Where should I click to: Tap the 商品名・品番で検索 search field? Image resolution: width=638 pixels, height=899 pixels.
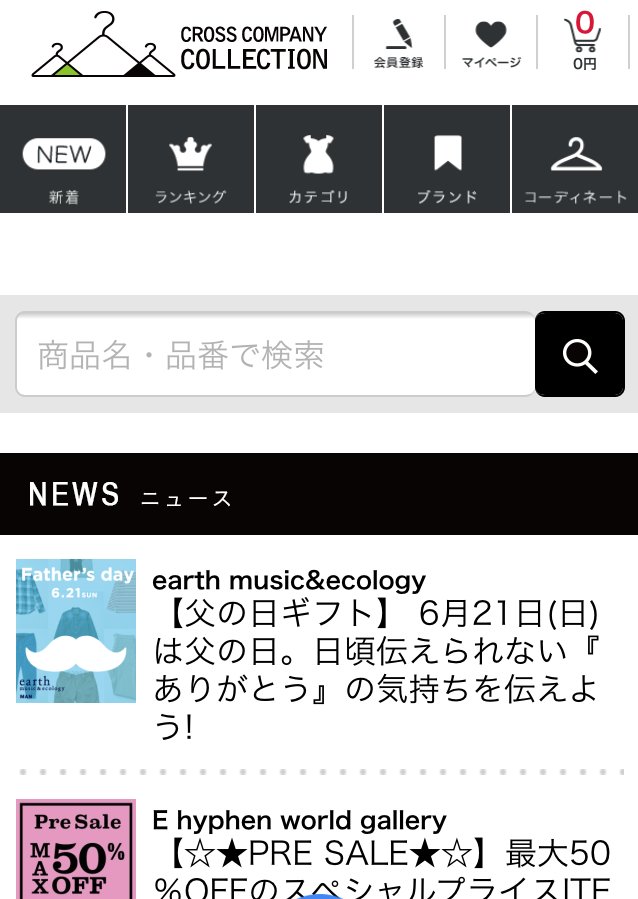276,355
